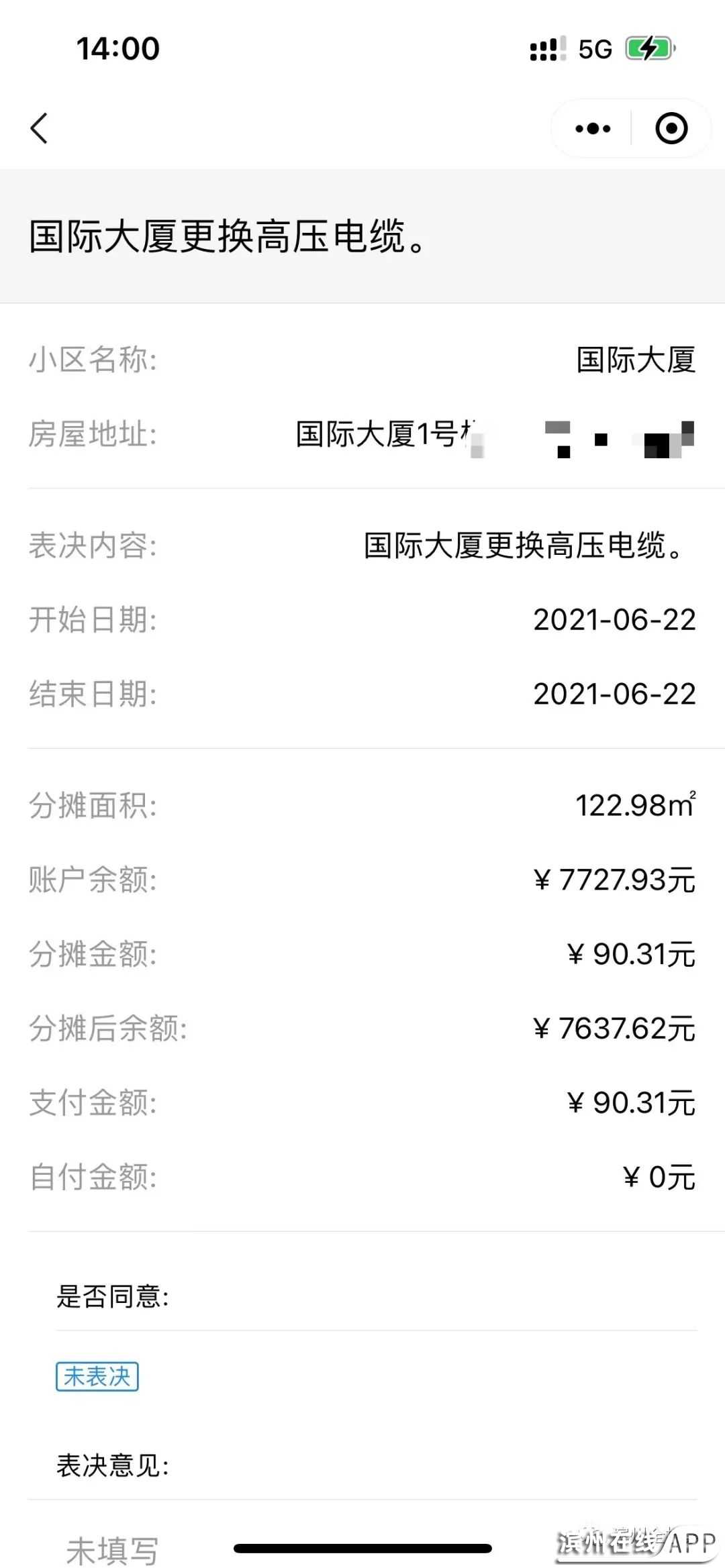Open the mini program three-dot menu
The width and height of the screenshot is (725, 1568).
click(x=593, y=128)
